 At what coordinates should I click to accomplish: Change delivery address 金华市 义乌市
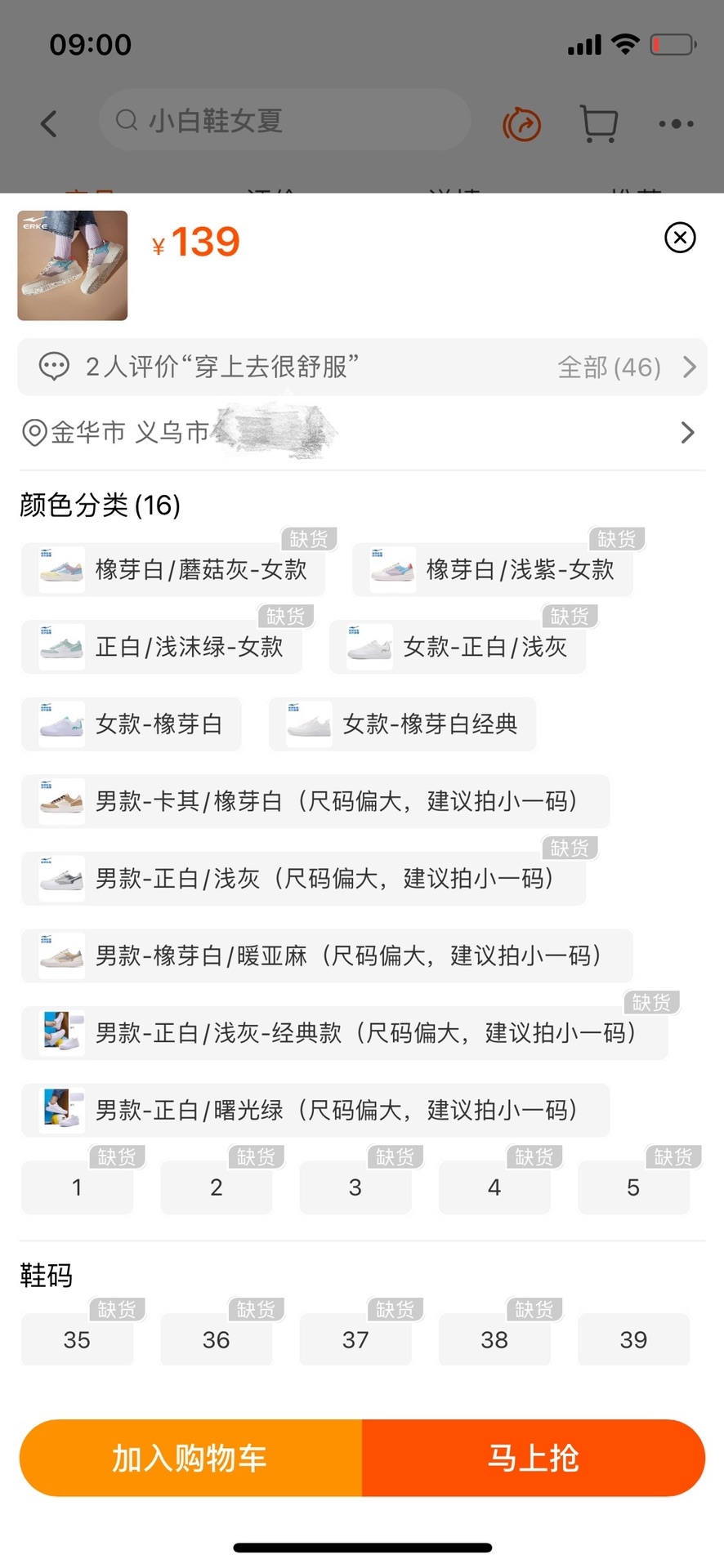(x=360, y=432)
